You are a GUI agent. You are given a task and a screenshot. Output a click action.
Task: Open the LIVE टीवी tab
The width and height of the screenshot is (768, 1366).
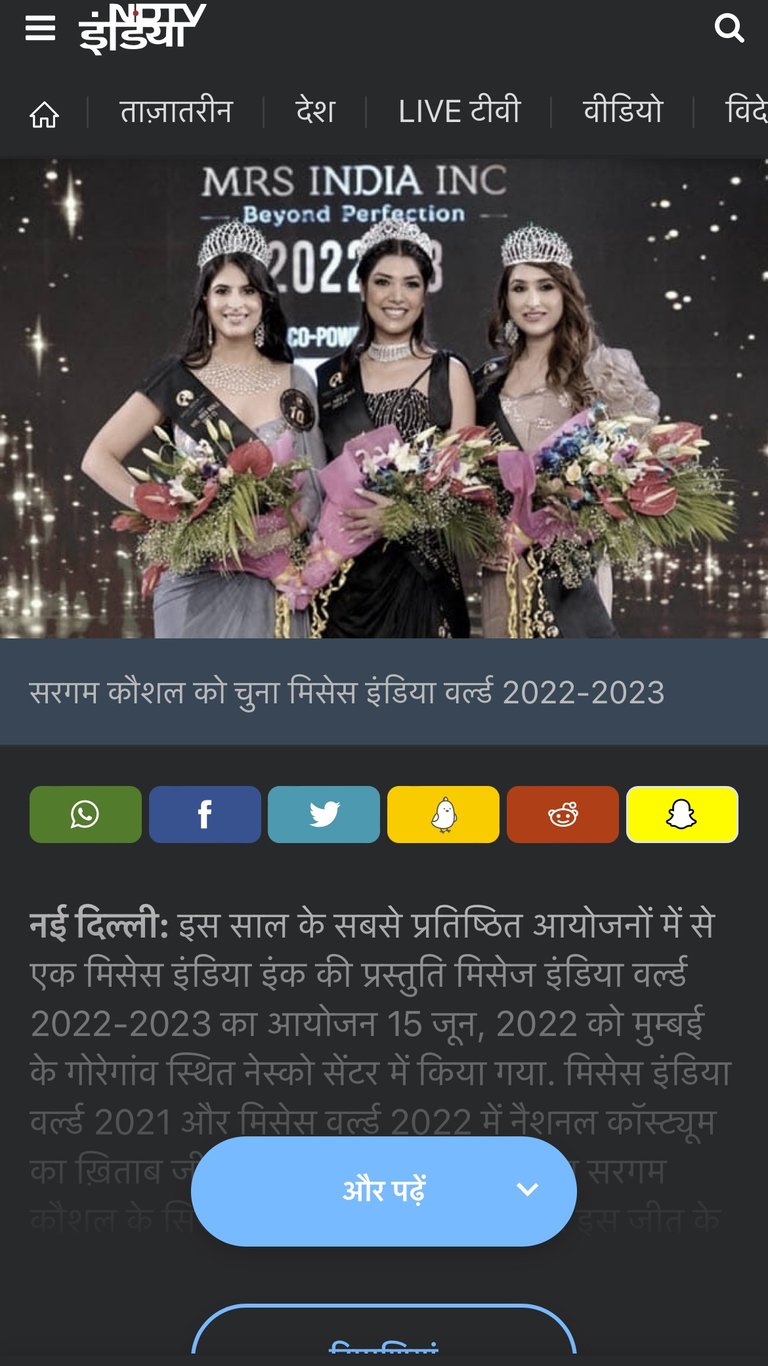[x=459, y=111]
